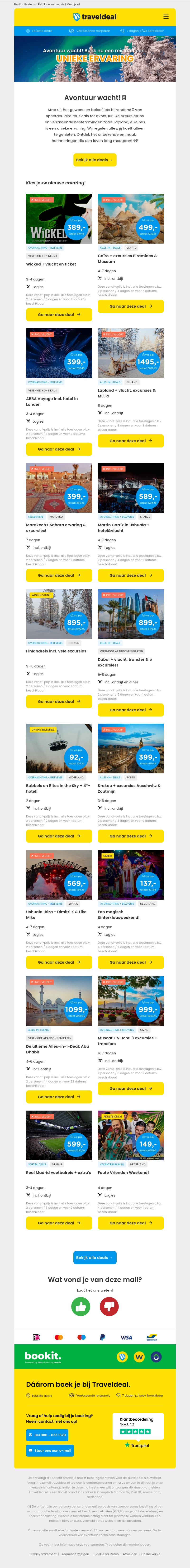Go to the Krakau + excursies Auschwitz deal
Viewport: 190px width, 1568px height.
[x=131, y=836]
